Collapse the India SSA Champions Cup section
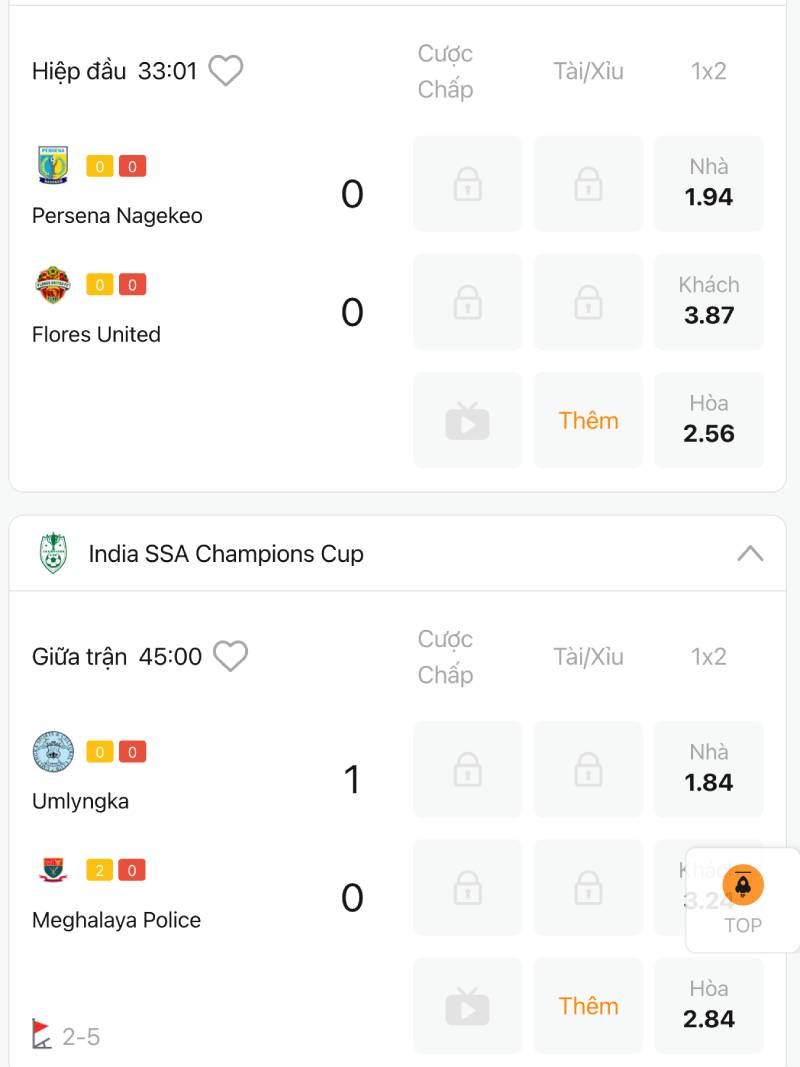Viewport: 800px width, 1067px height. (x=751, y=553)
